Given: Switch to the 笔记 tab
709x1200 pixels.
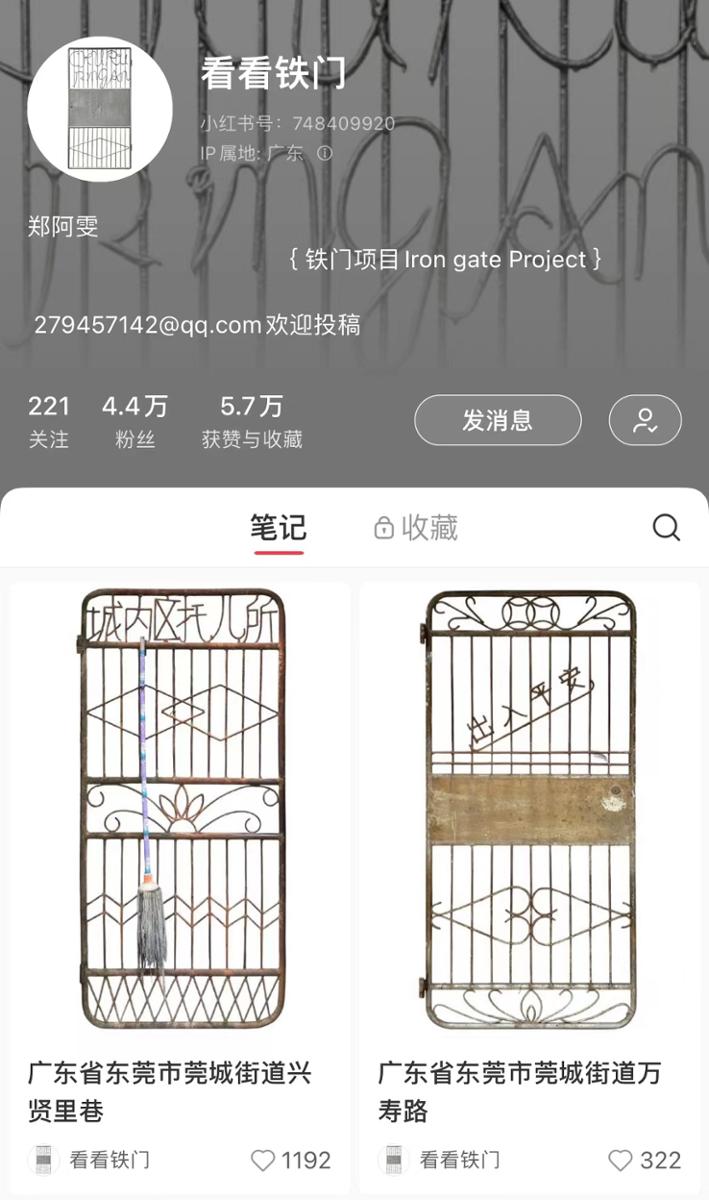Looking at the screenshot, I should (278, 527).
